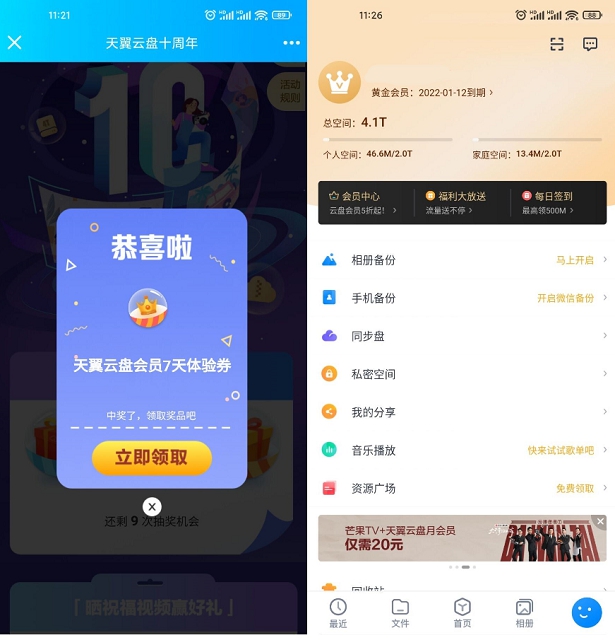The image size is (615, 640).
Task: Tap 立即领取 to claim the prize
Action: coord(152,457)
